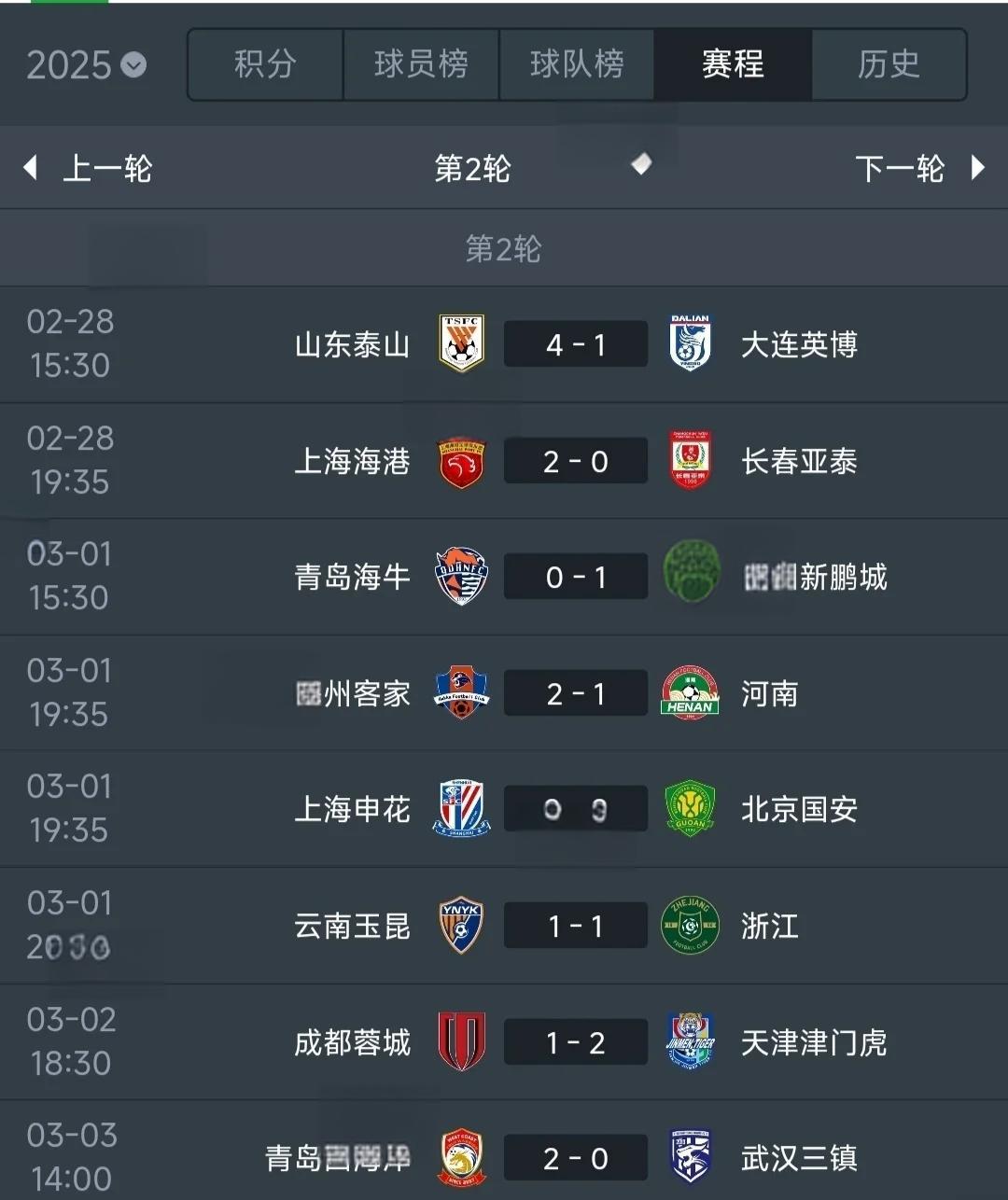This screenshot has height=1200, width=1008.
Task: Switch to the 历史 tab
Action: [889, 64]
